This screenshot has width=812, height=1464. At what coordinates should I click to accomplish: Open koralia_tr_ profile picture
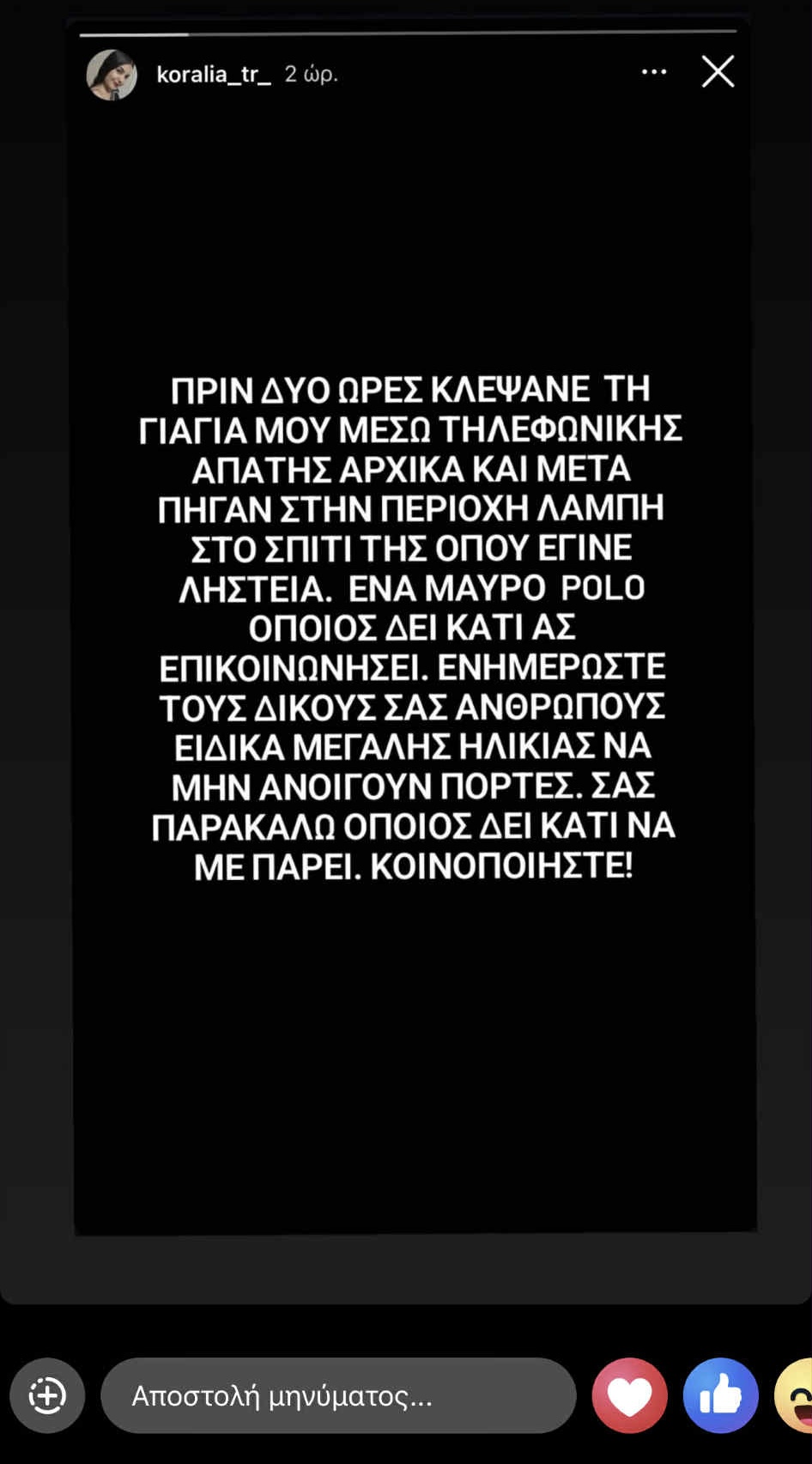pyautogui.click(x=112, y=75)
